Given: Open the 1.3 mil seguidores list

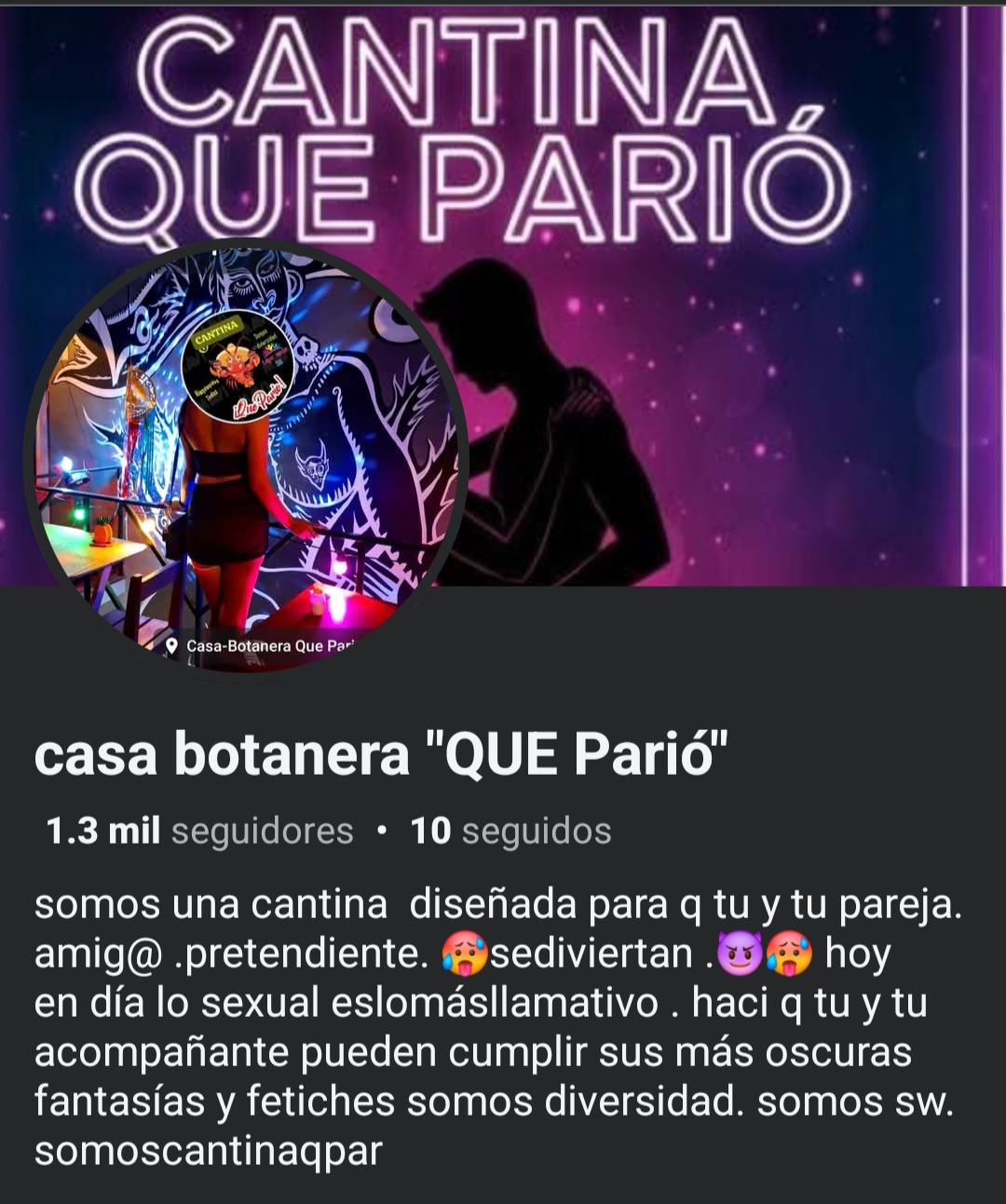Looking at the screenshot, I should coord(199,831).
